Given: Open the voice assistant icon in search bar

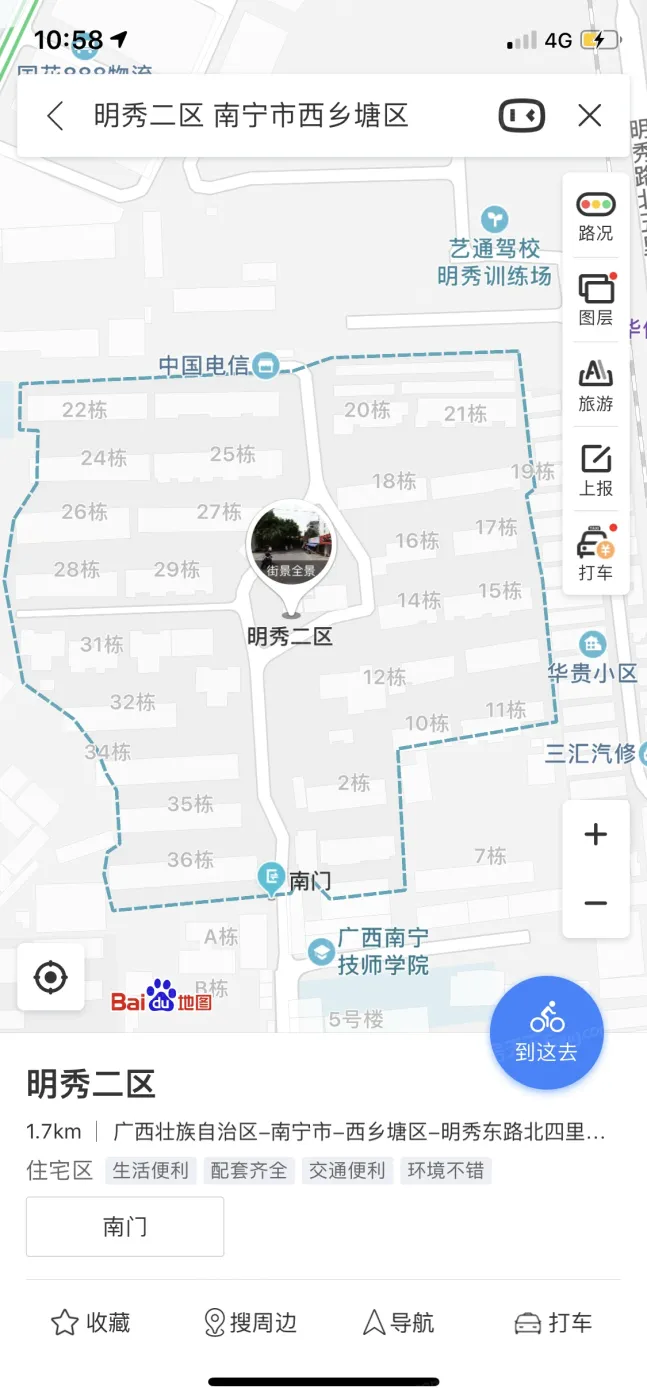Looking at the screenshot, I should (x=522, y=116).
